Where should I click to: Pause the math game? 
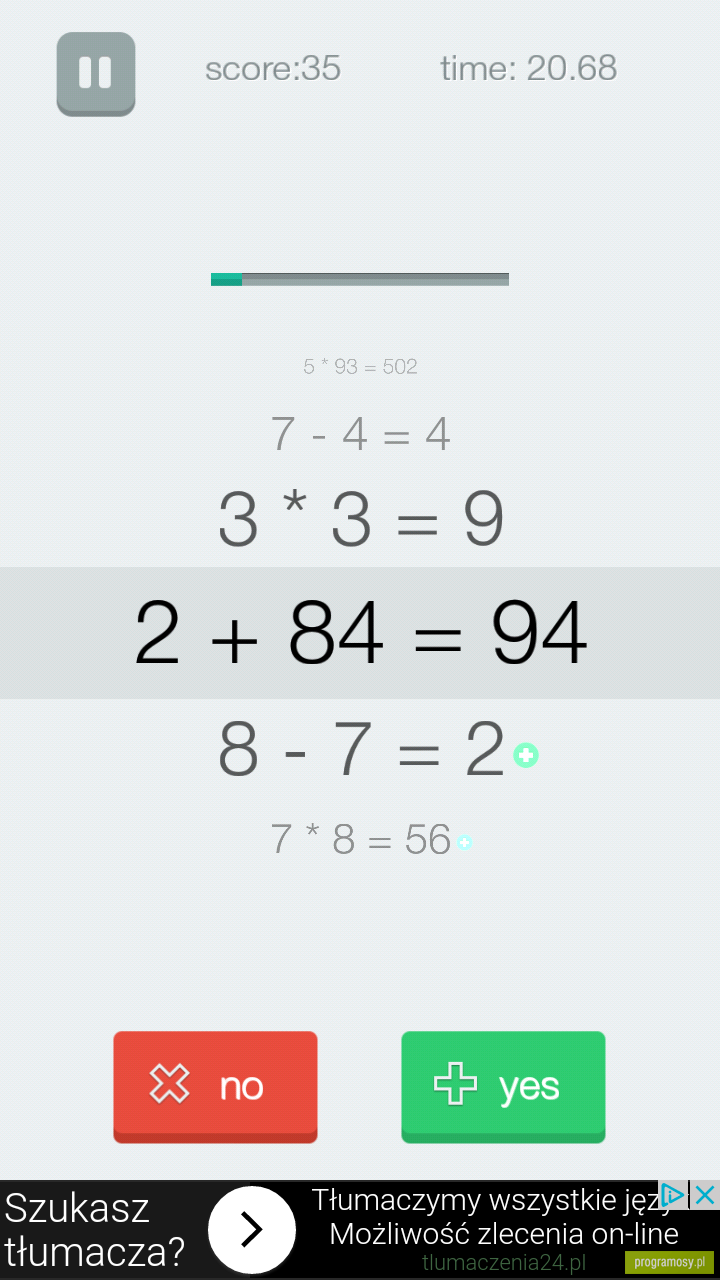pos(96,74)
